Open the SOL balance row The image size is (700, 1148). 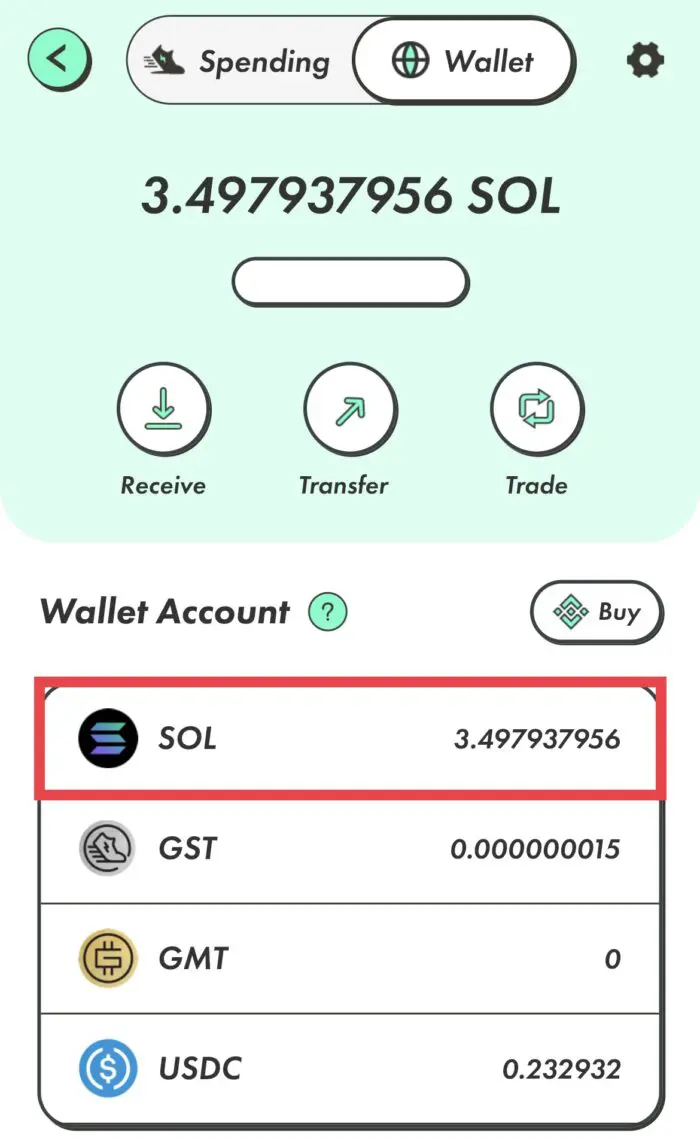point(349,740)
